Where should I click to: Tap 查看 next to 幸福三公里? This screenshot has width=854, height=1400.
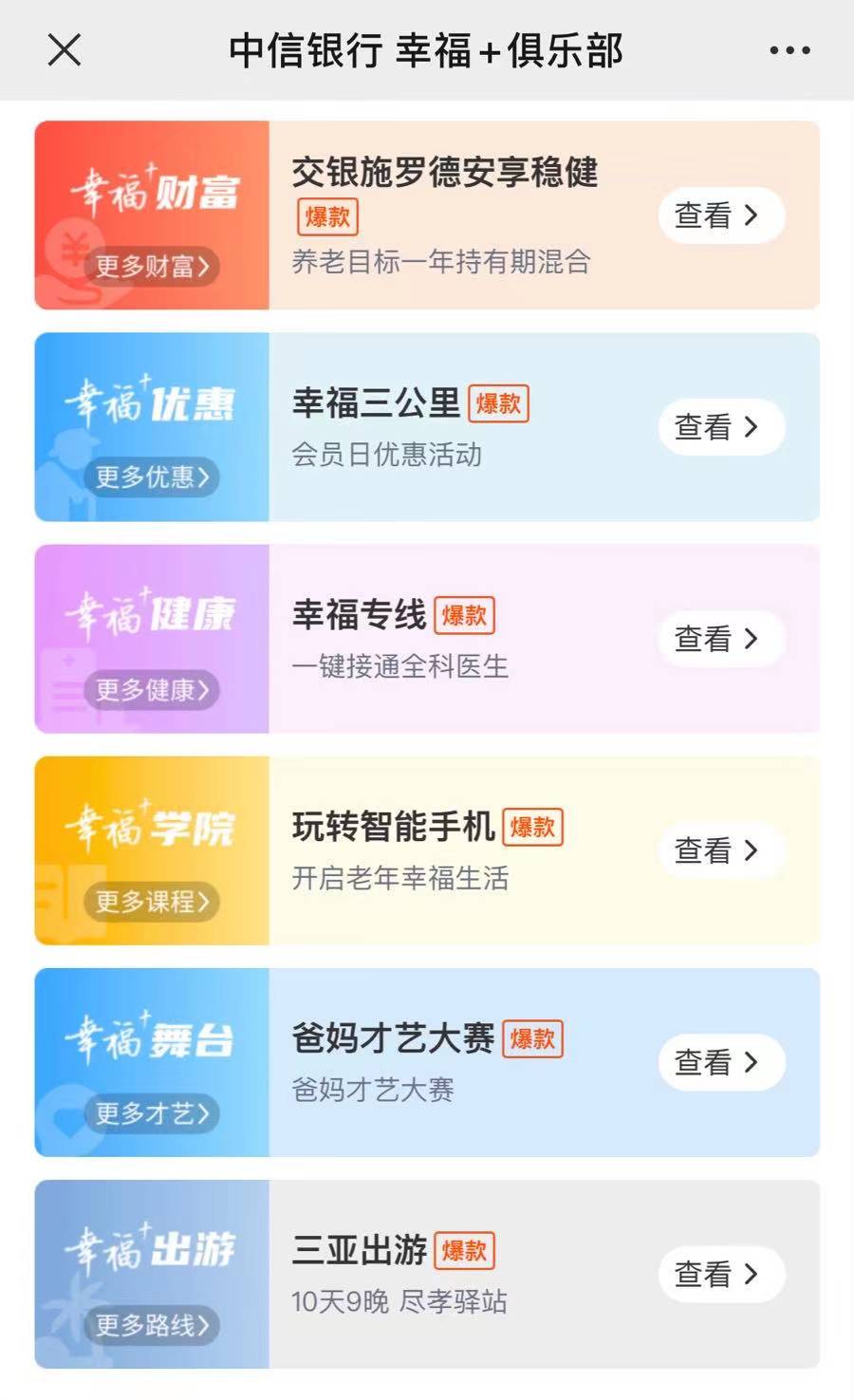[x=721, y=427]
